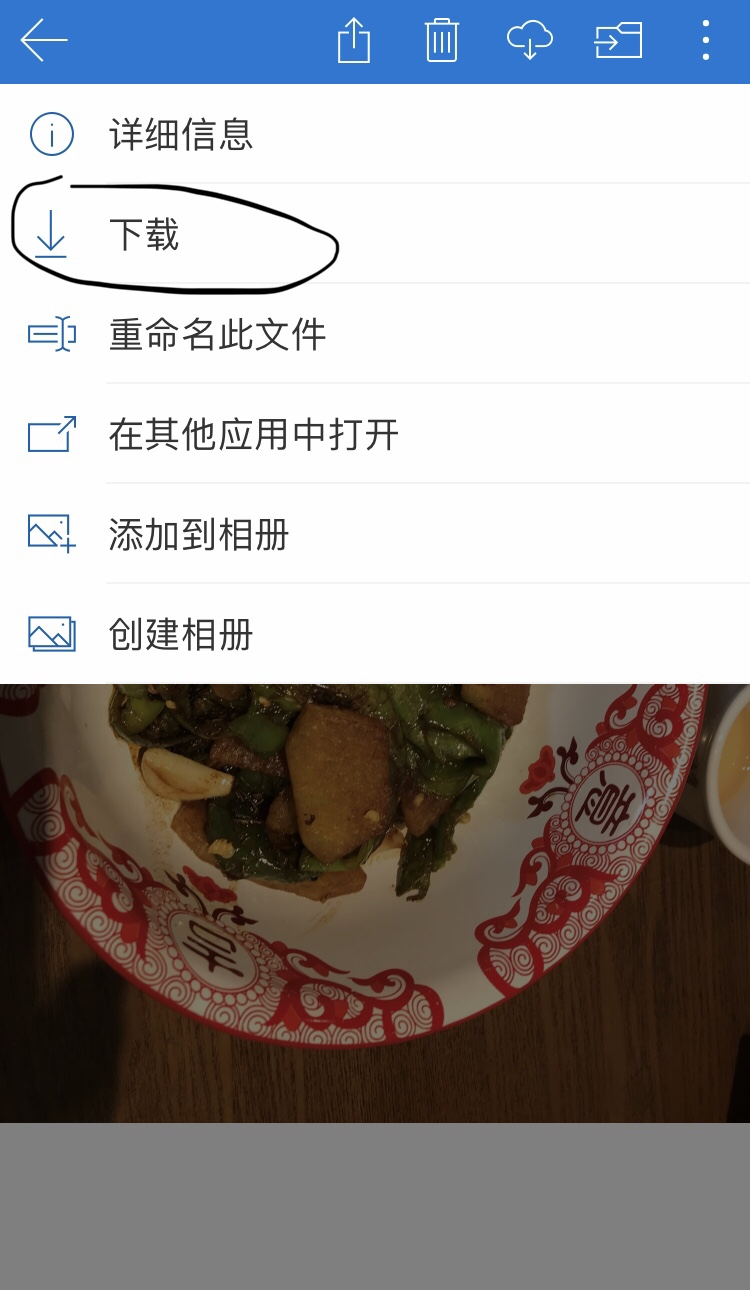Select 下载 to download the photo

pyautogui.click(x=144, y=234)
